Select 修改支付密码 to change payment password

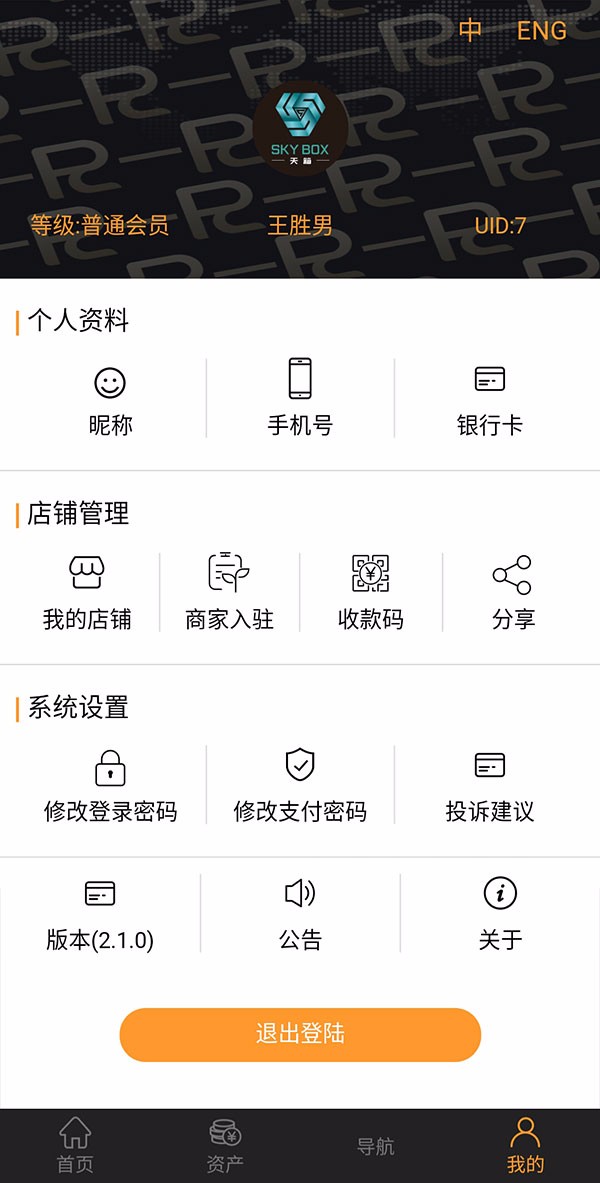[x=300, y=787]
